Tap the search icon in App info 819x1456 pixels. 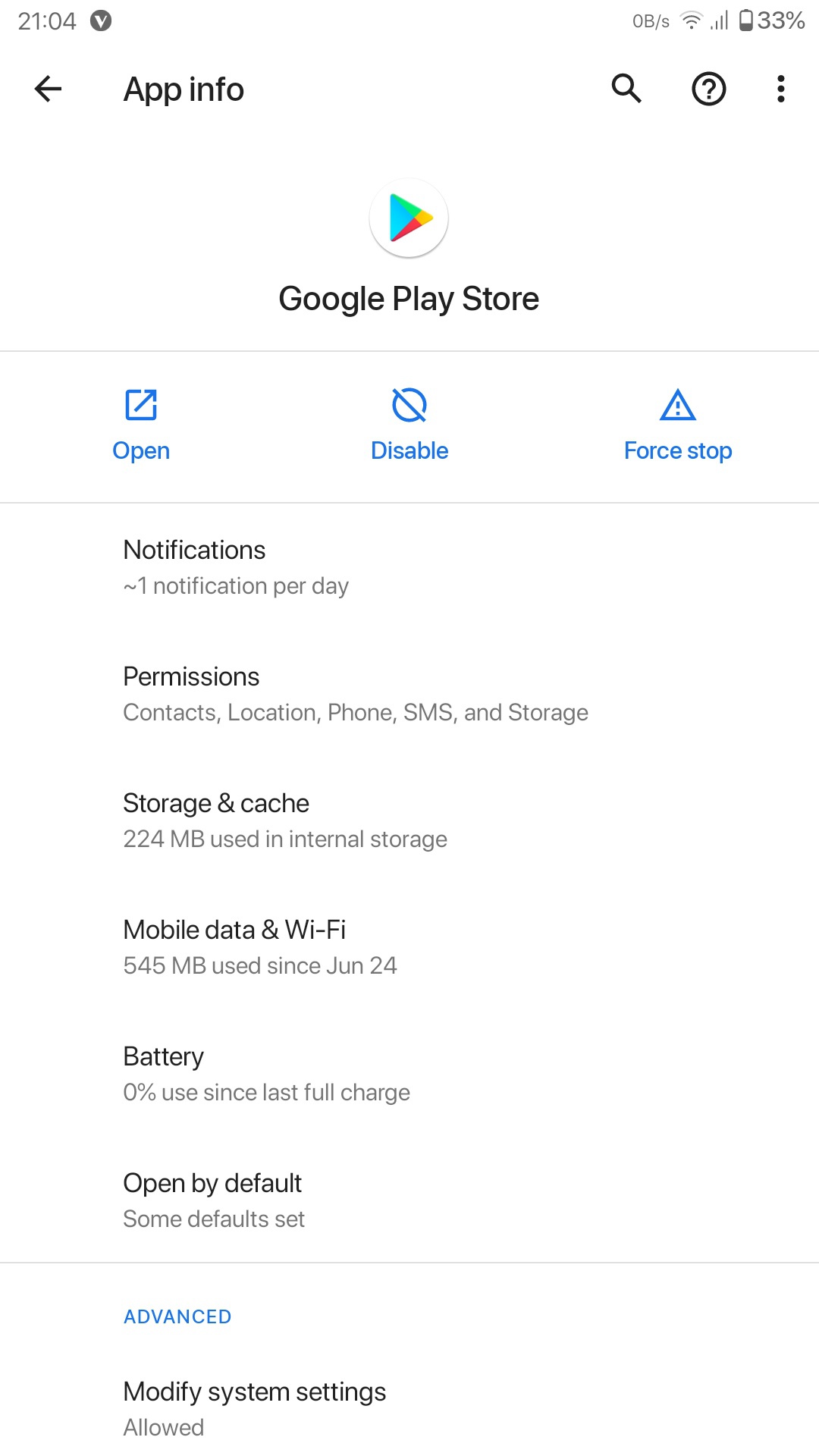[625, 89]
